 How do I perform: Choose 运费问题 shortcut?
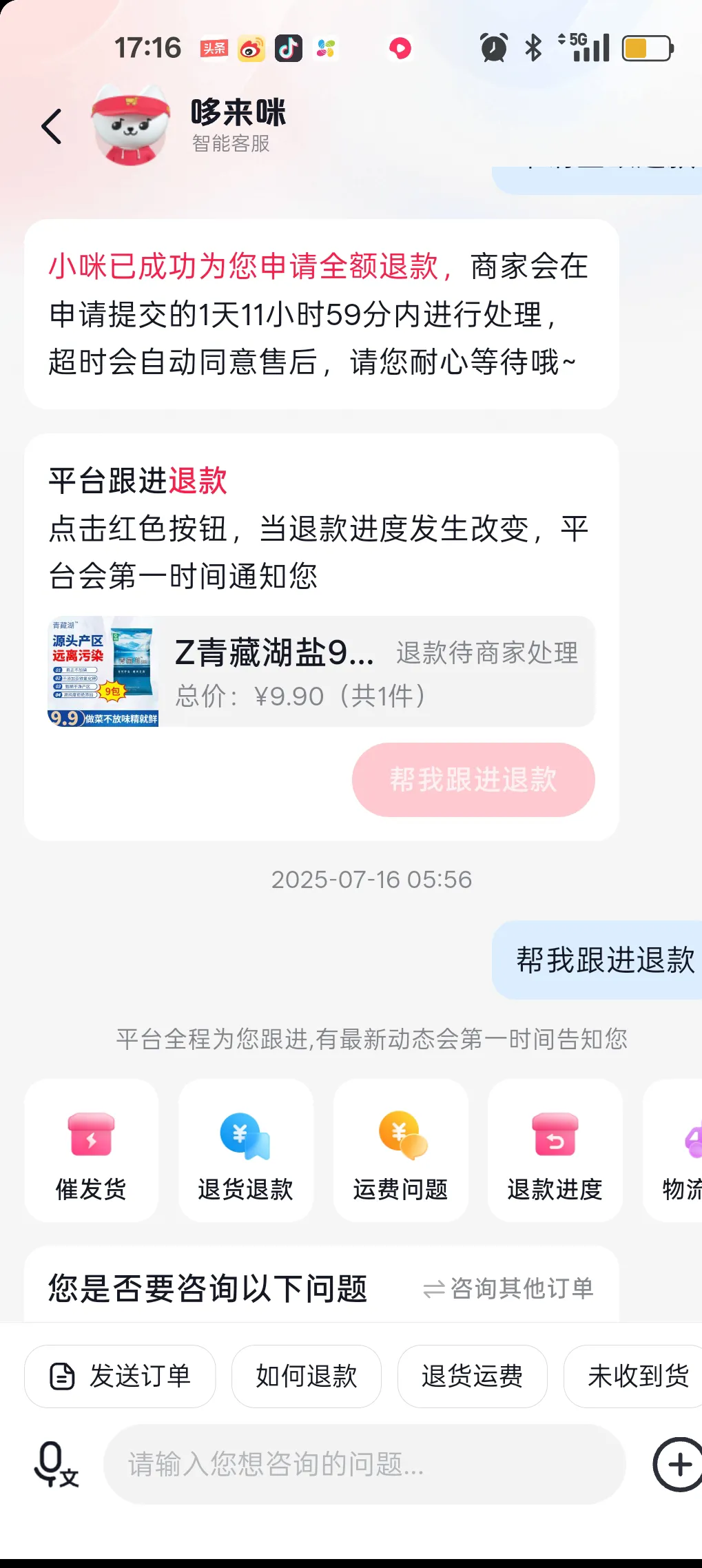(x=400, y=1151)
